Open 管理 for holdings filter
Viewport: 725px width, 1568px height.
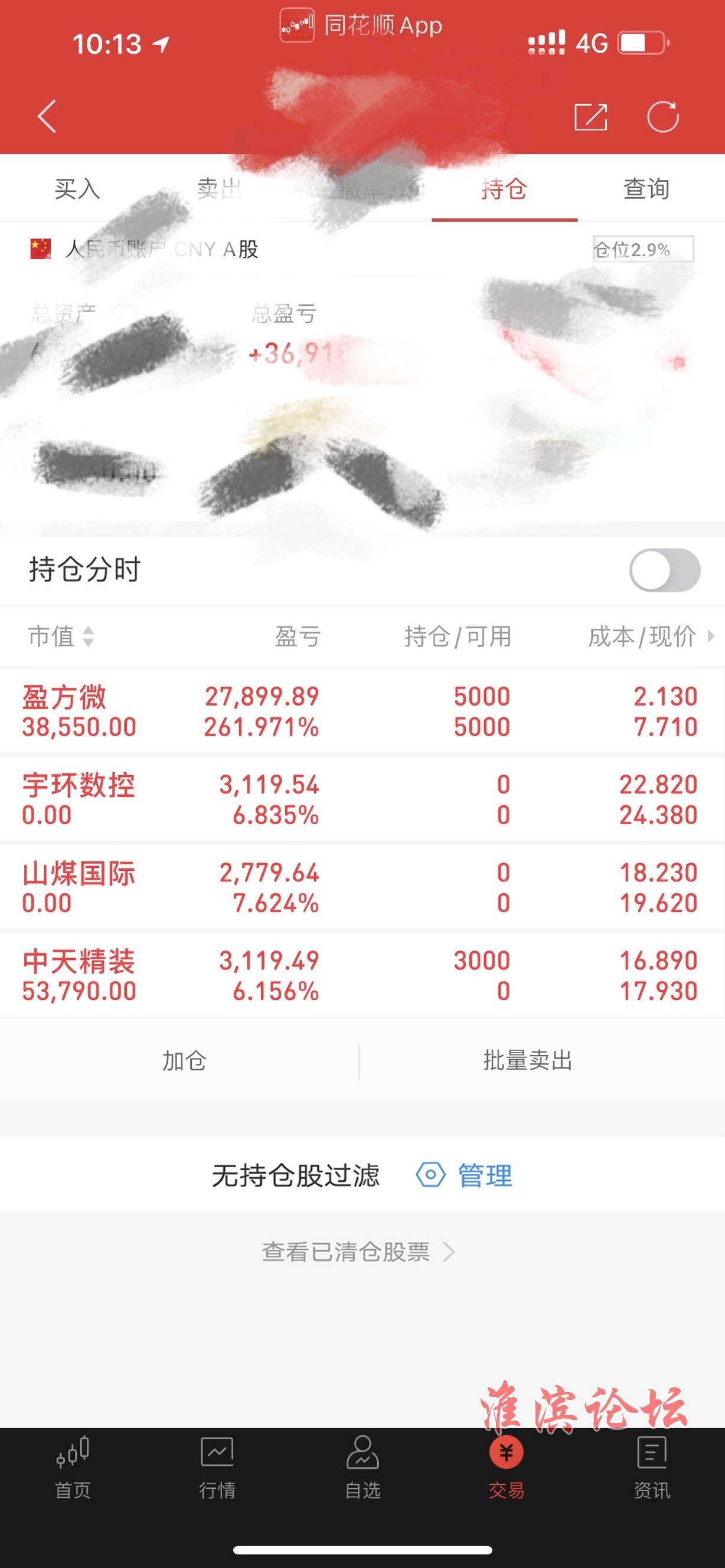point(466,1175)
